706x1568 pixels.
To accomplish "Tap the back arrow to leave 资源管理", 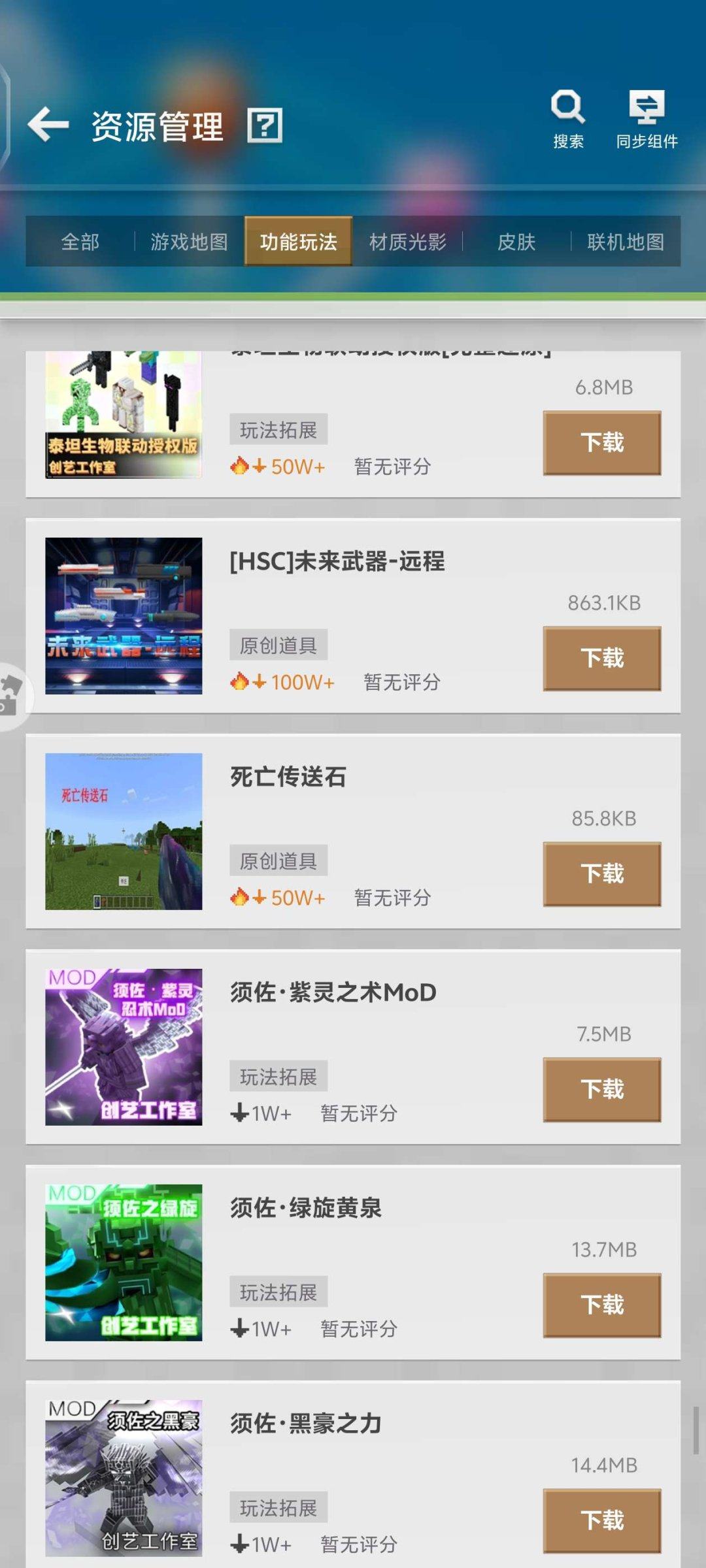I will [47, 123].
